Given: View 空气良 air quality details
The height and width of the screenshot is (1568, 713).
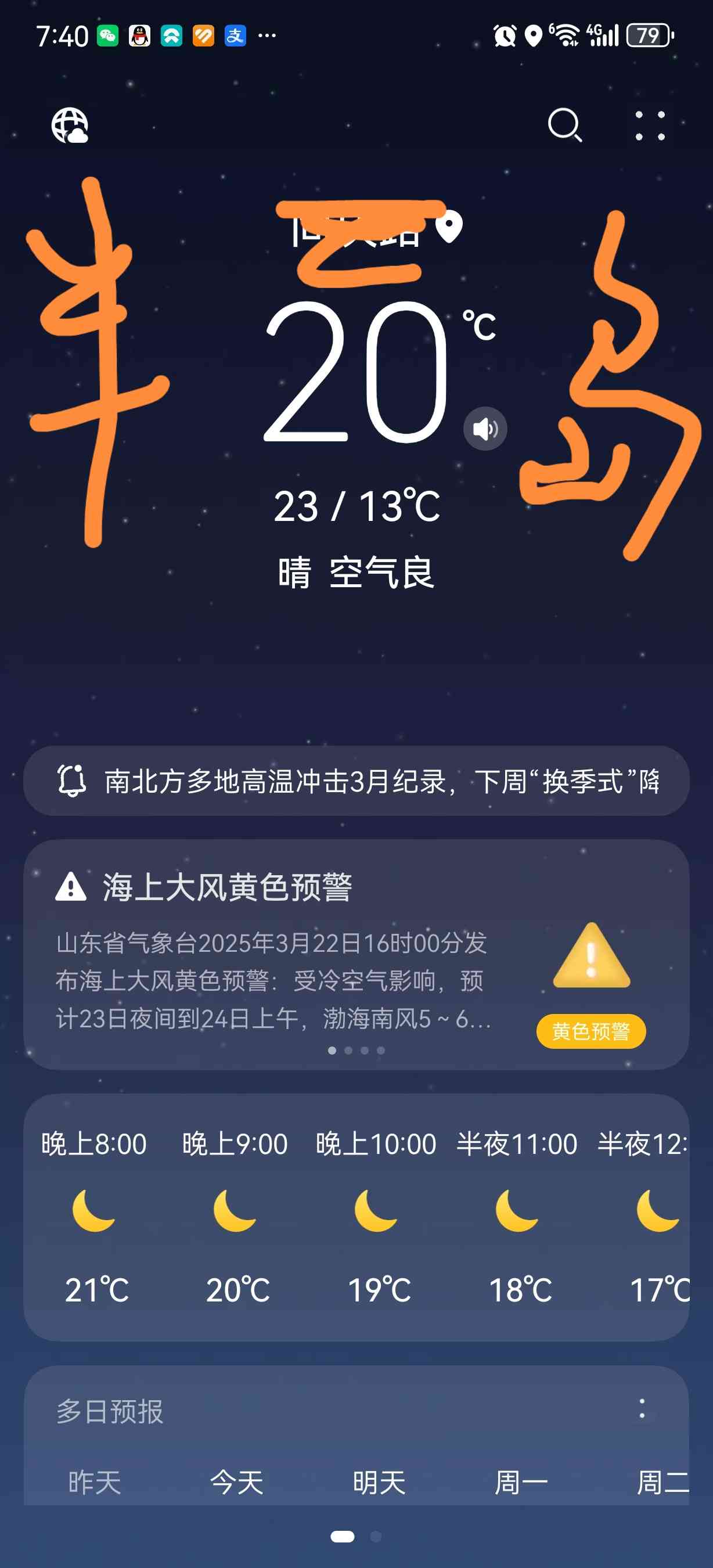Looking at the screenshot, I should [381, 573].
